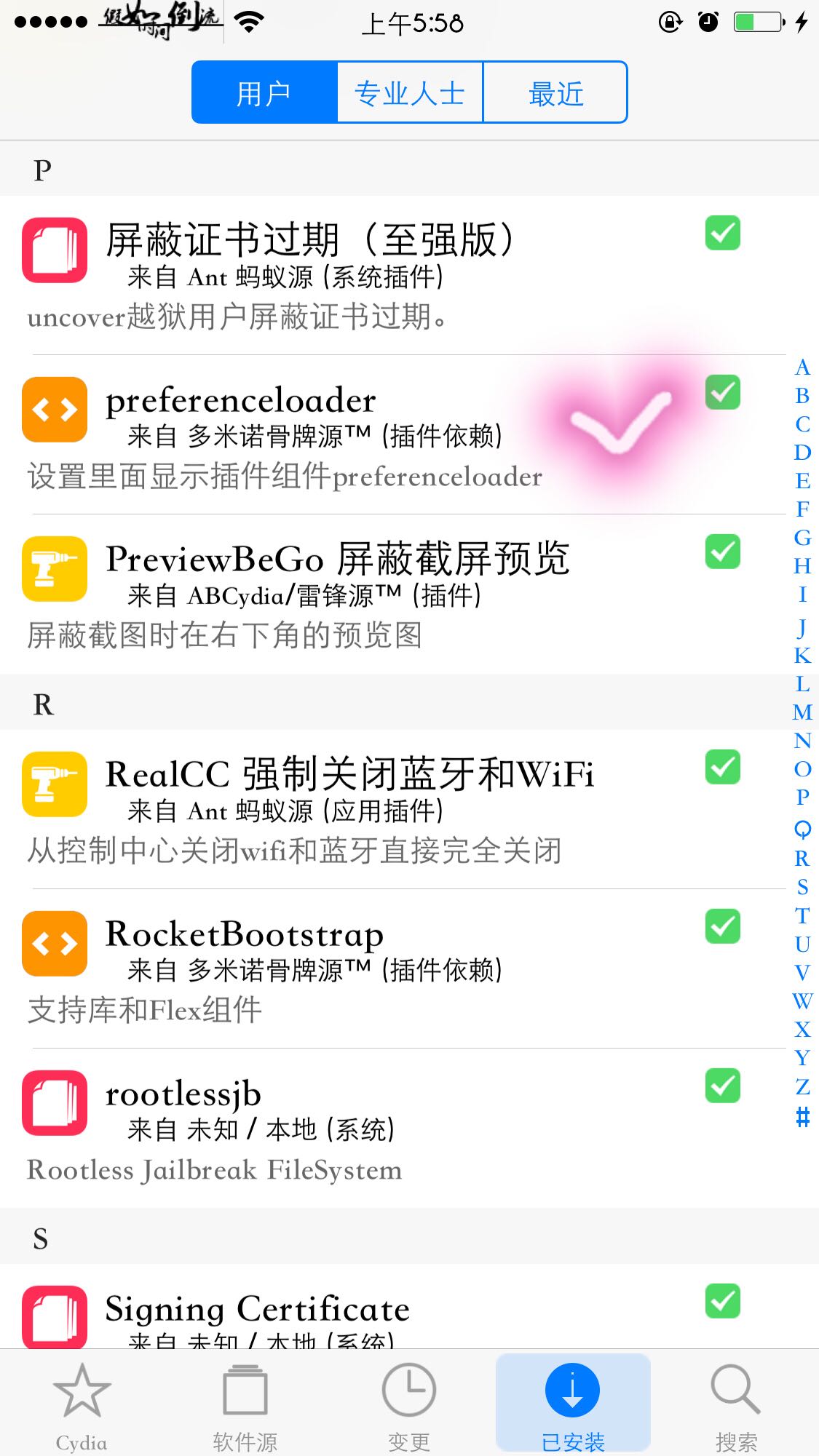Open the preferenceloader package details
The height and width of the screenshot is (1456, 819).
click(x=393, y=434)
